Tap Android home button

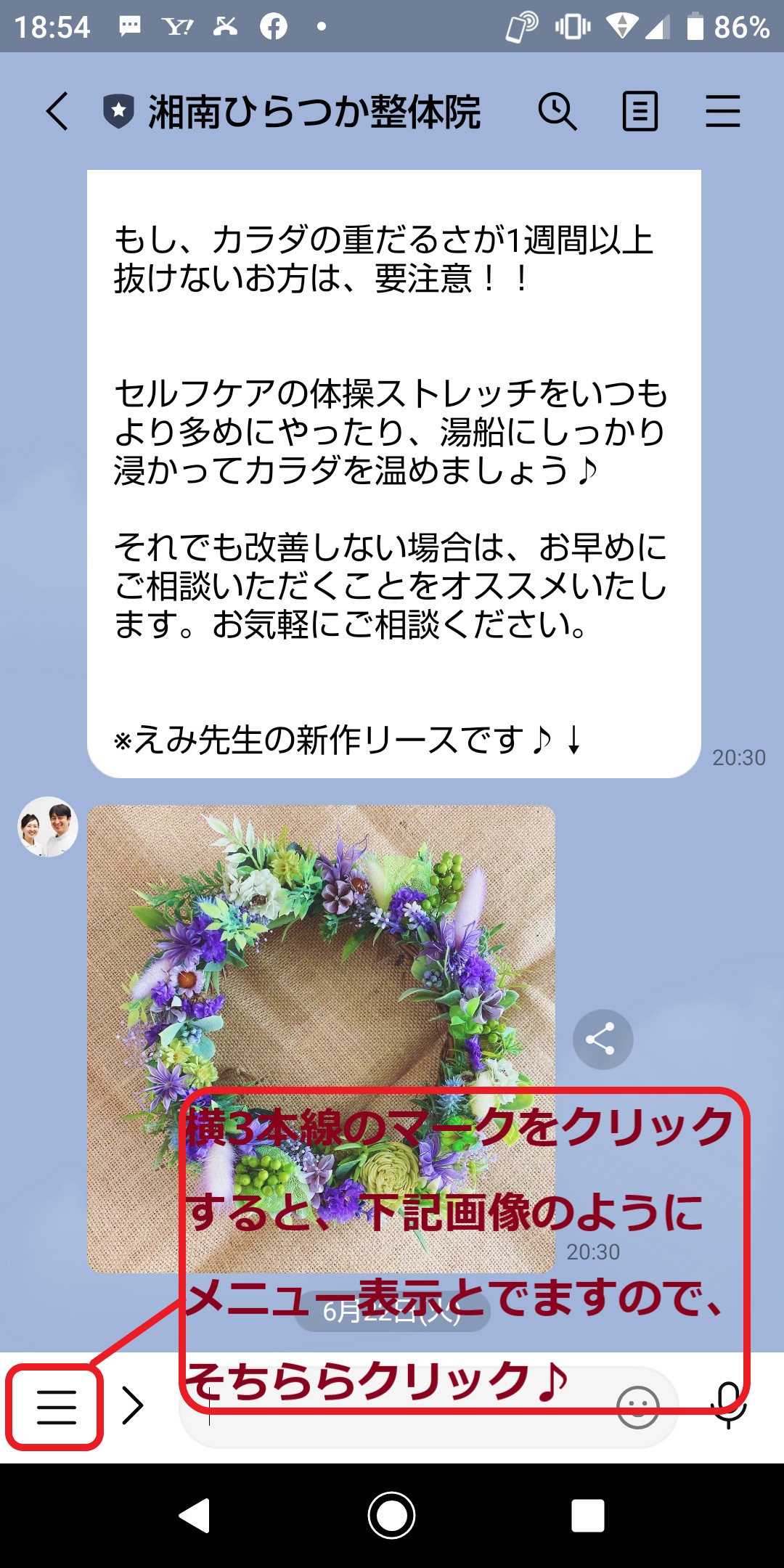[392, 1516]
